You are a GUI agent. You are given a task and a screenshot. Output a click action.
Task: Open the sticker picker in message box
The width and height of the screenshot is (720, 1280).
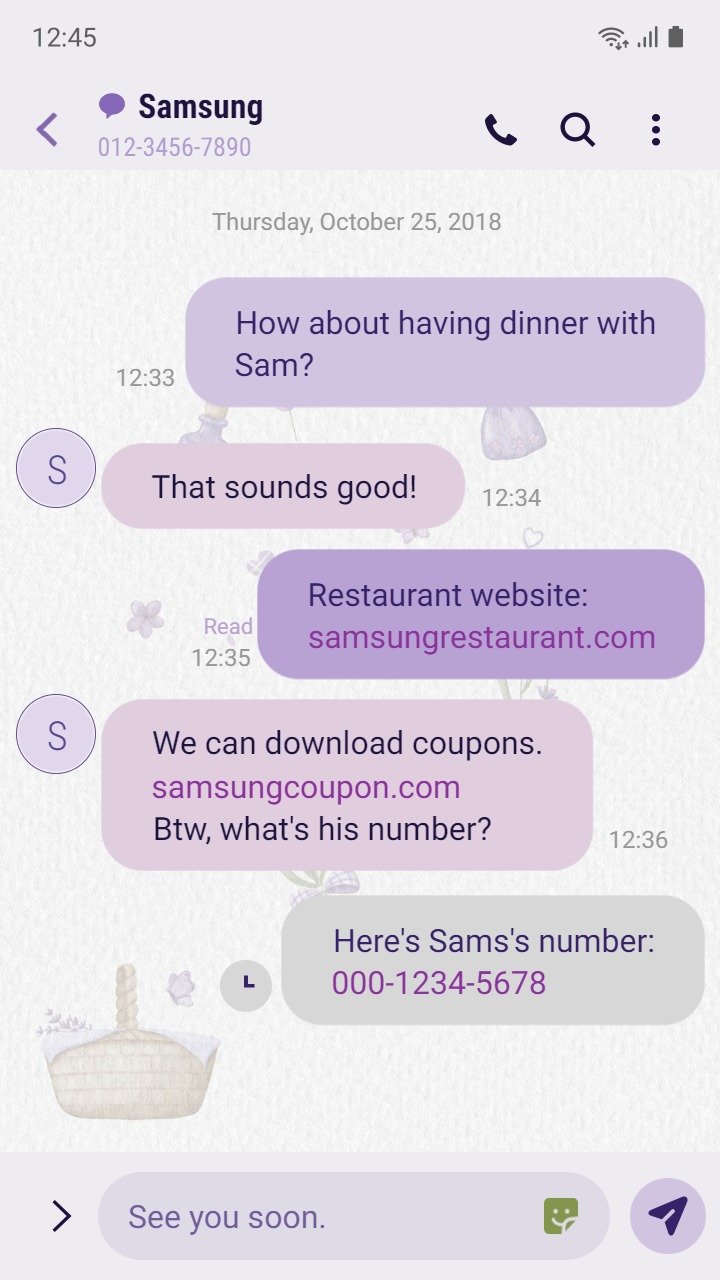pyautogui.click(x=561, y=1216)
